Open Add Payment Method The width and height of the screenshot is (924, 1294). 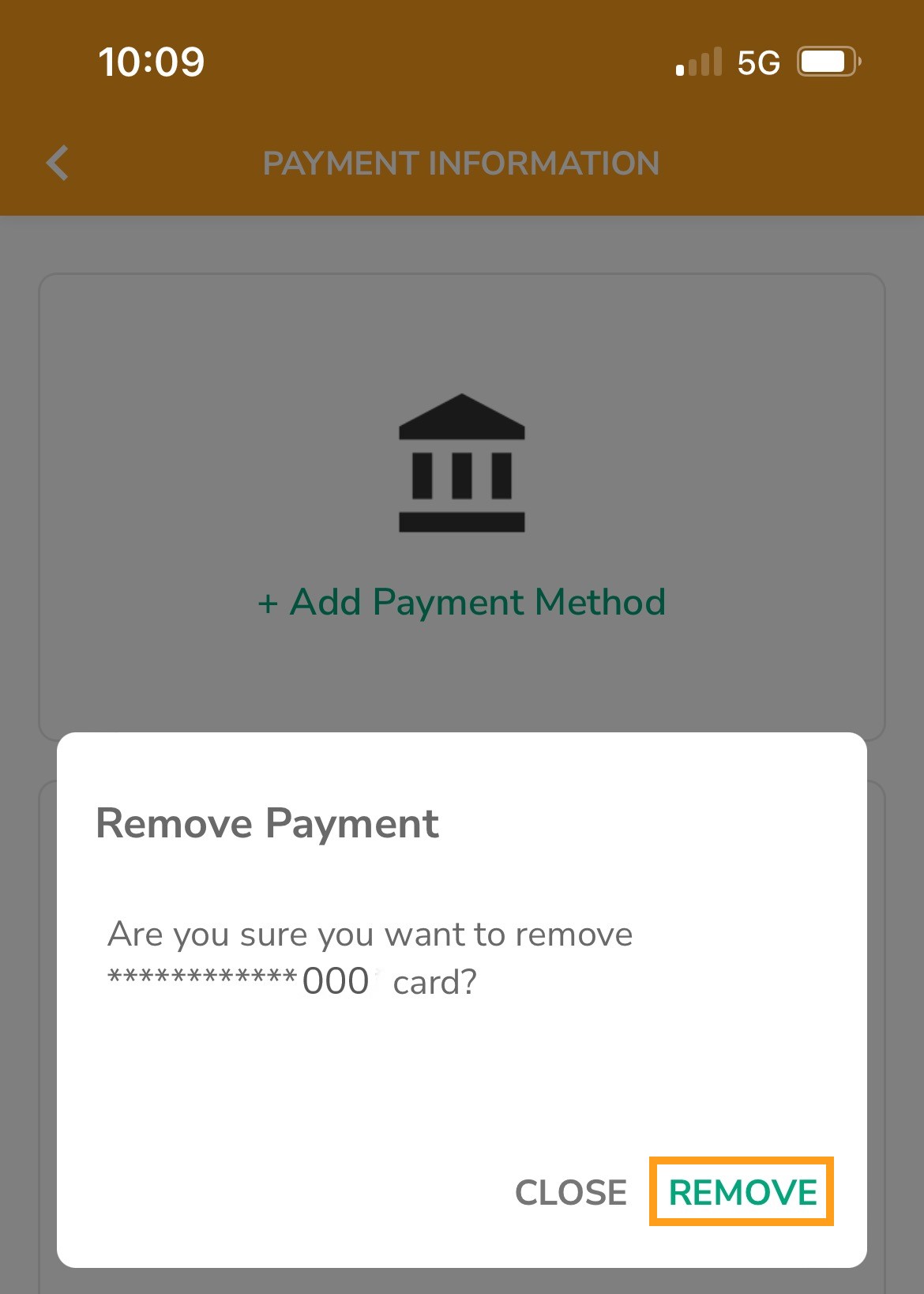pyautogui.click(x=461, y=602)
